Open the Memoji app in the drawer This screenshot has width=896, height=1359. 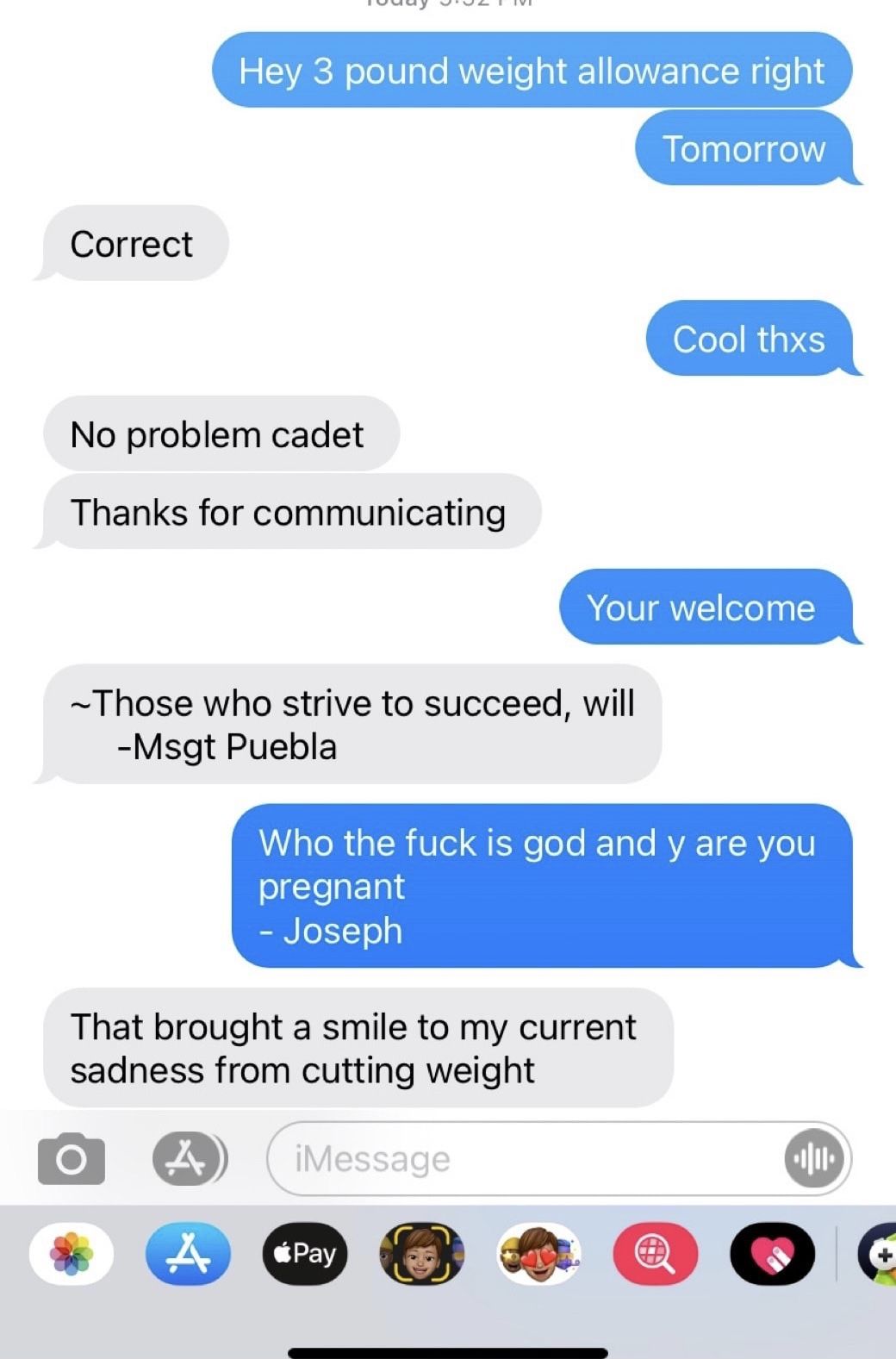tap(422, 1254)
